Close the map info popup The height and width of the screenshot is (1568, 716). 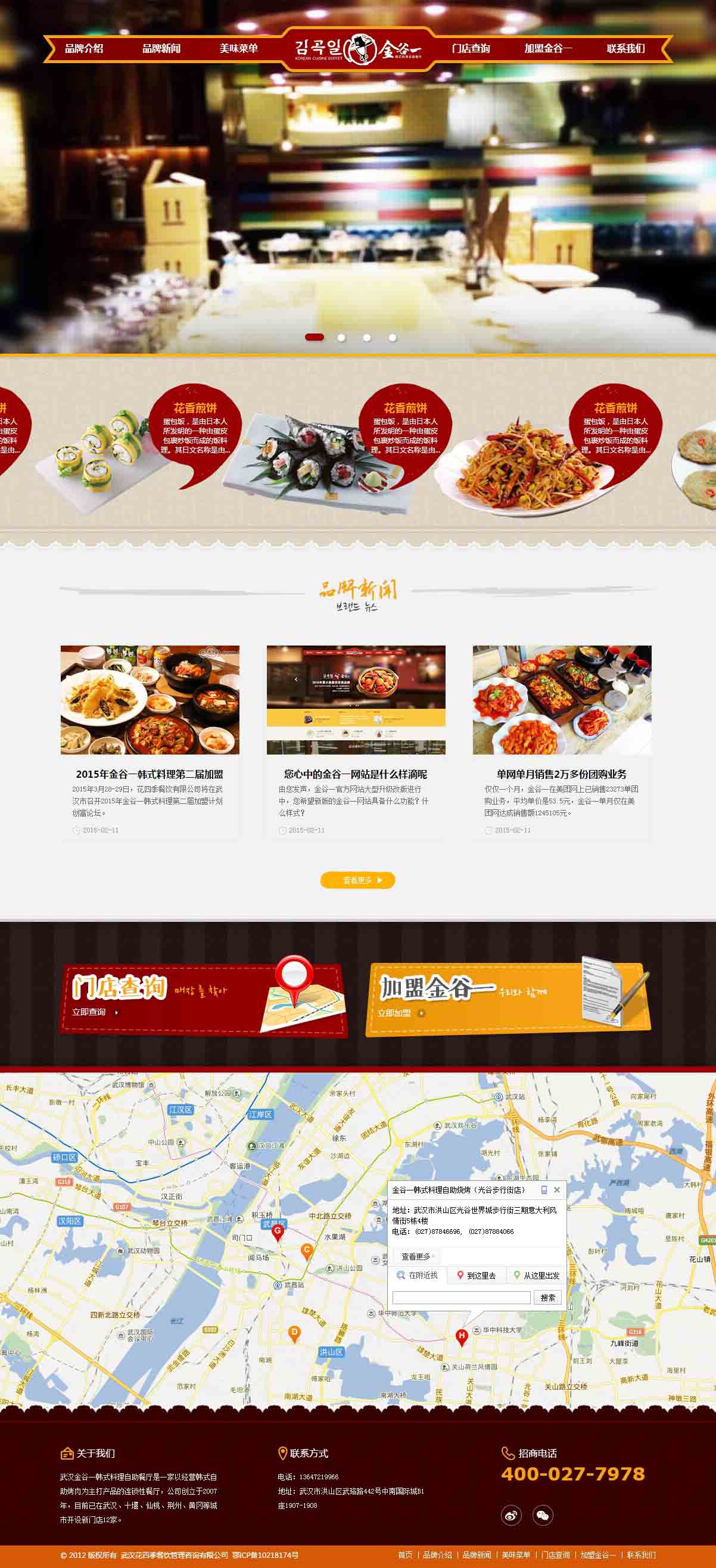point(556,1189)
